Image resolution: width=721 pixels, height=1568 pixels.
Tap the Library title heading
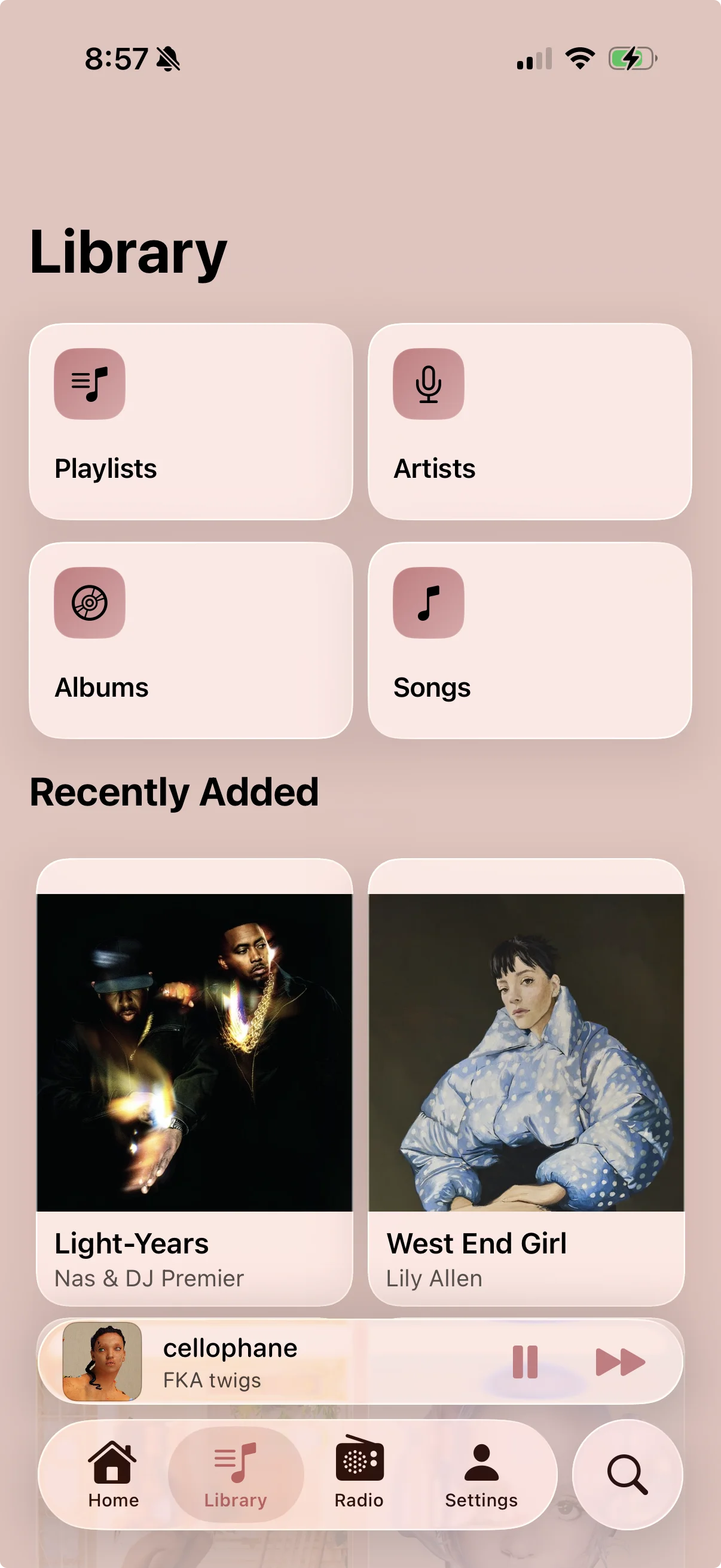click(128, 252)
